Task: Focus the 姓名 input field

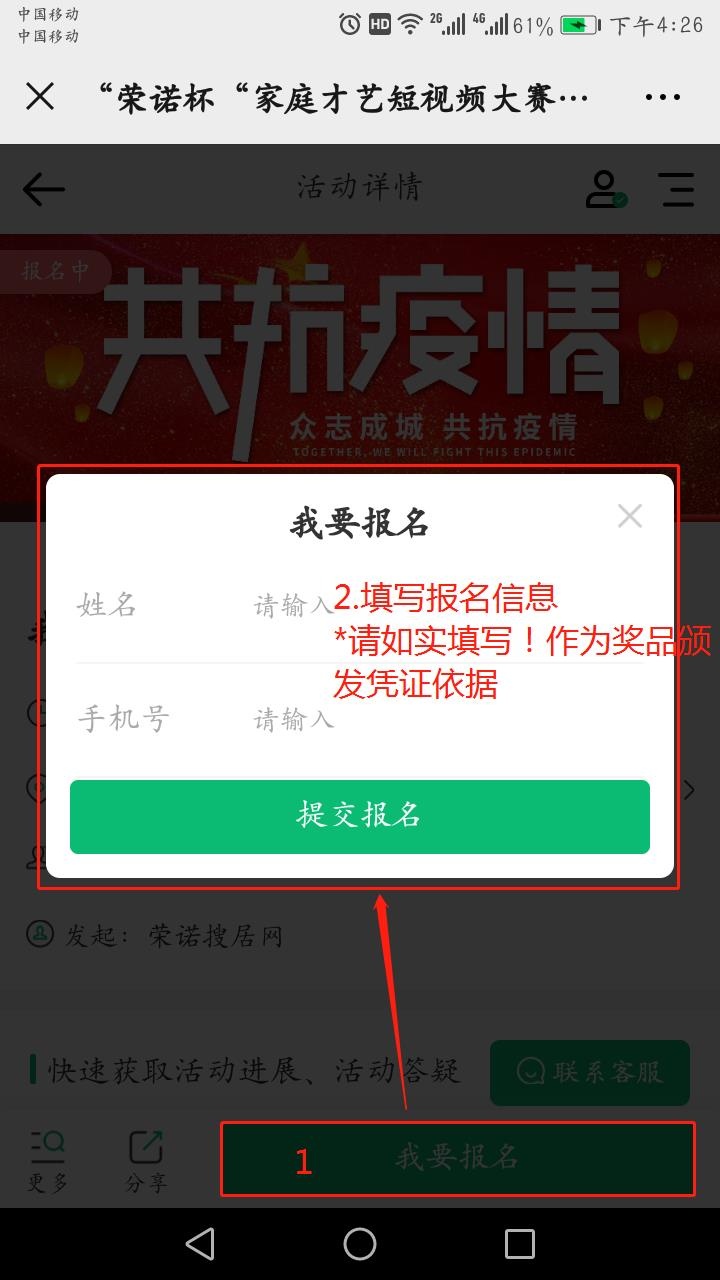Action: (x=400, y=605)
